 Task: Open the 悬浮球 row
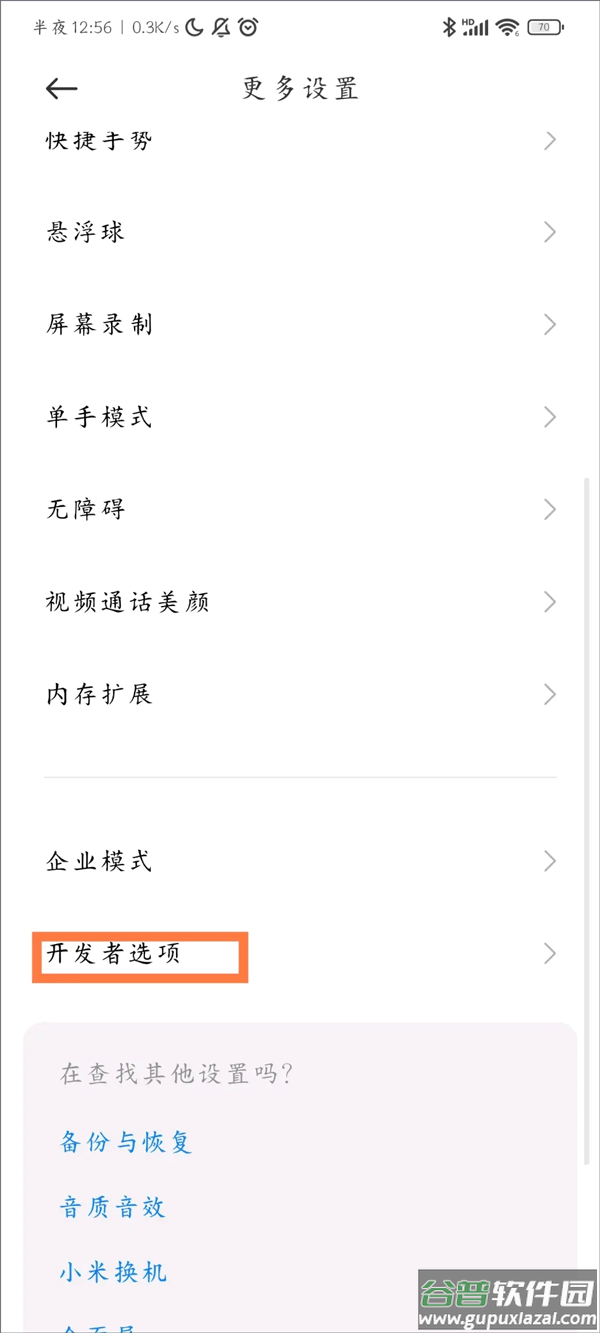(300, 232)
